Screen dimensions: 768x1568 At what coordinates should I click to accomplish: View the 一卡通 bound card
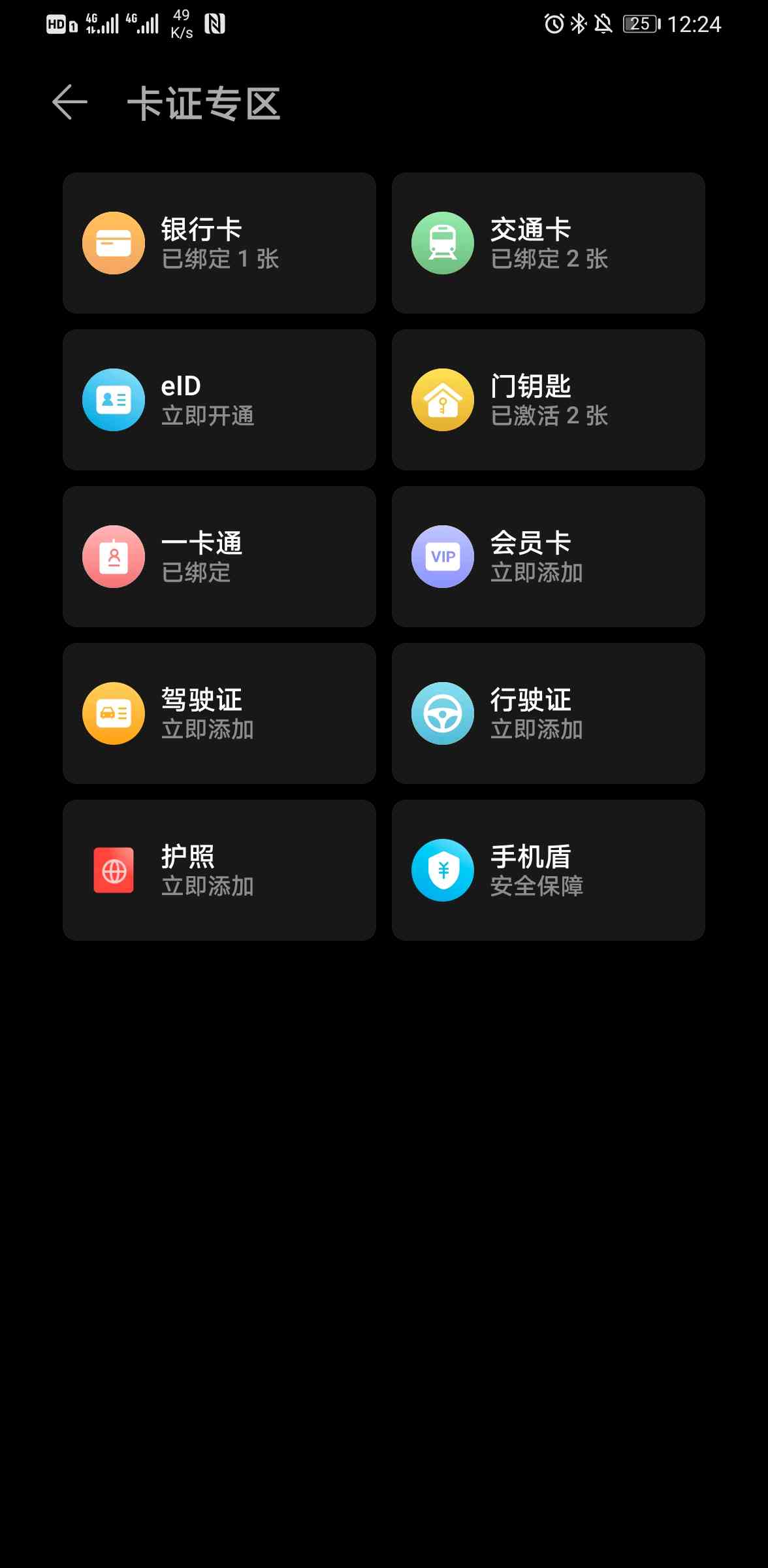219,557
